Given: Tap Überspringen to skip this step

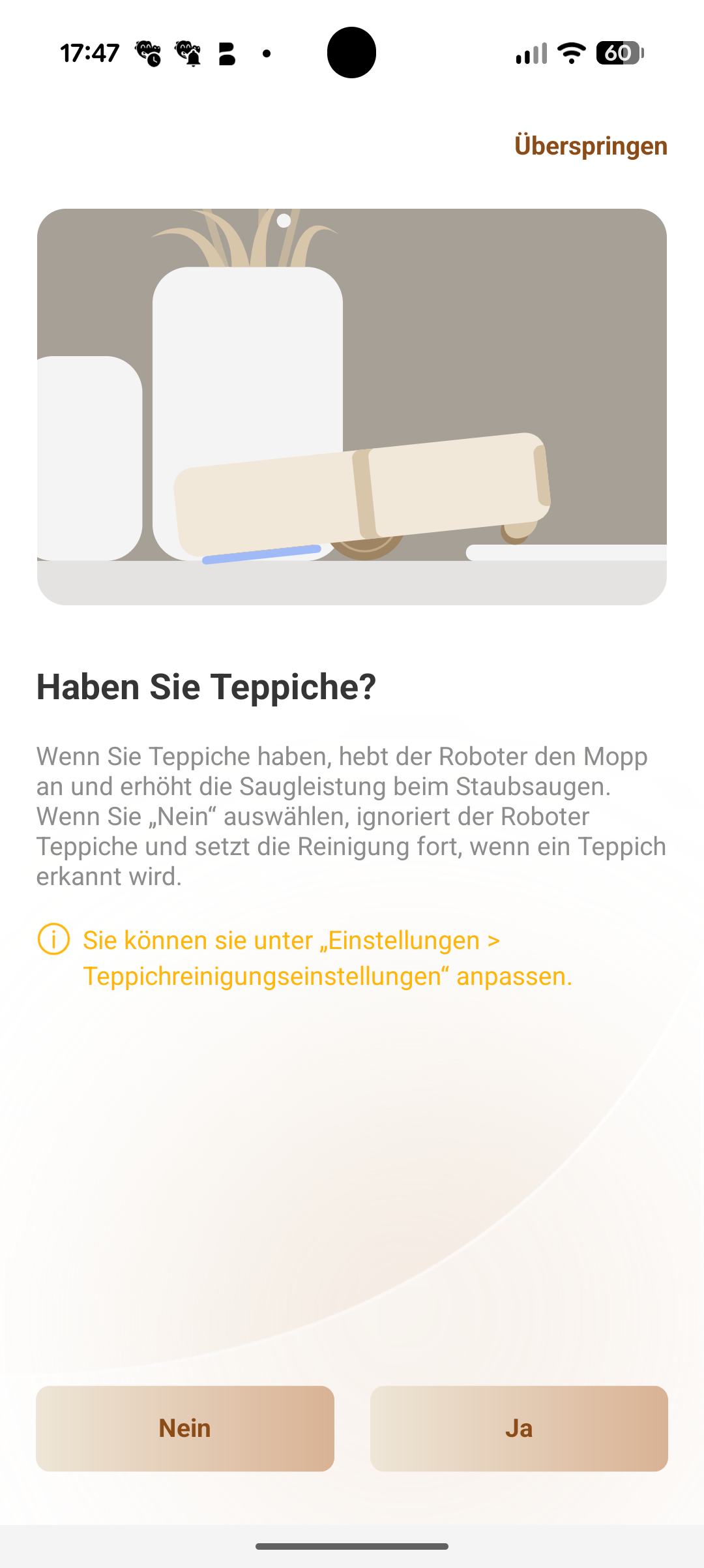Looking at the screenshot, I should click(x=591, y=145).
